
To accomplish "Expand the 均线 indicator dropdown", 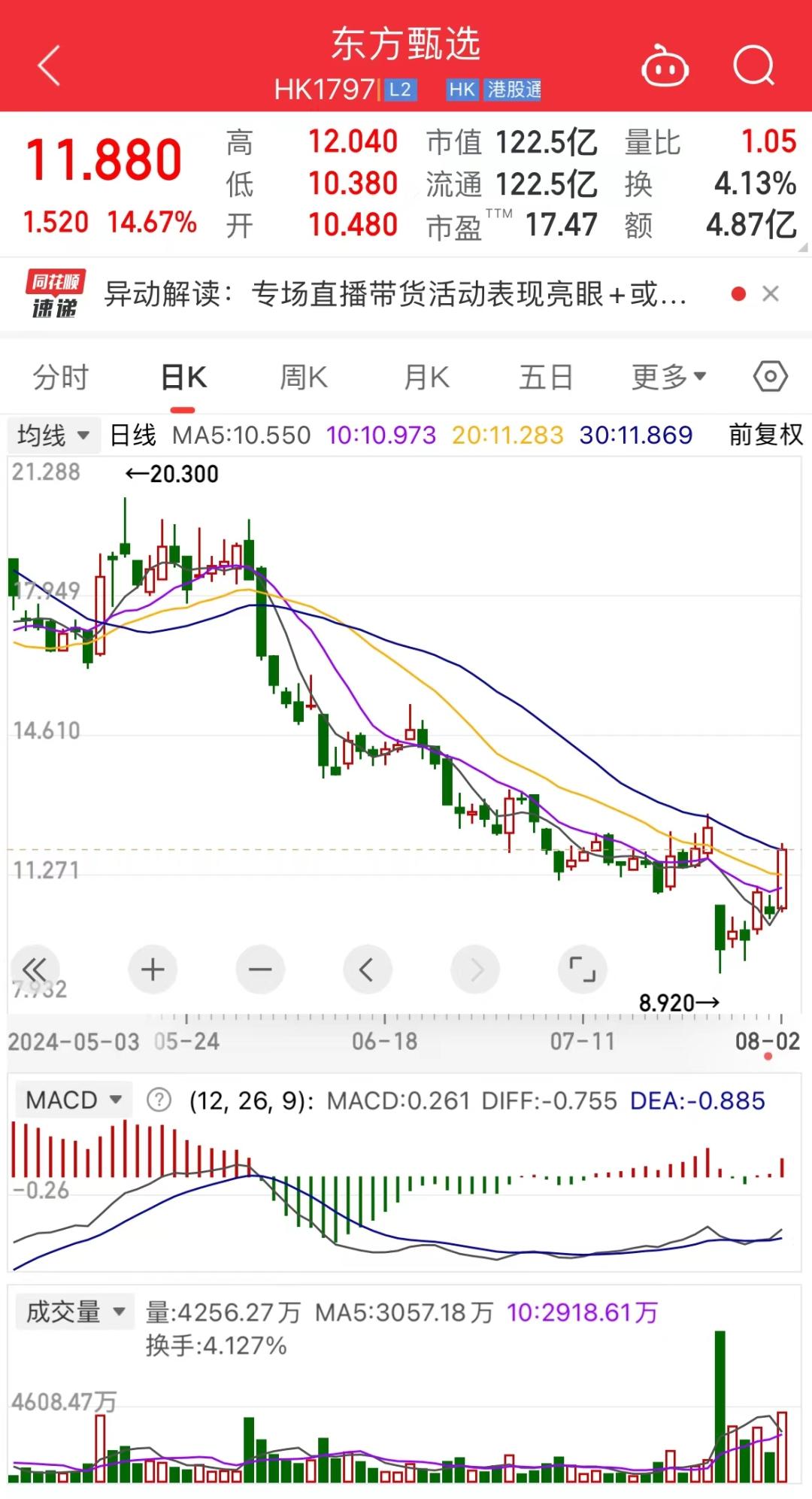I will pyautogui.click(x=53, y=435).
